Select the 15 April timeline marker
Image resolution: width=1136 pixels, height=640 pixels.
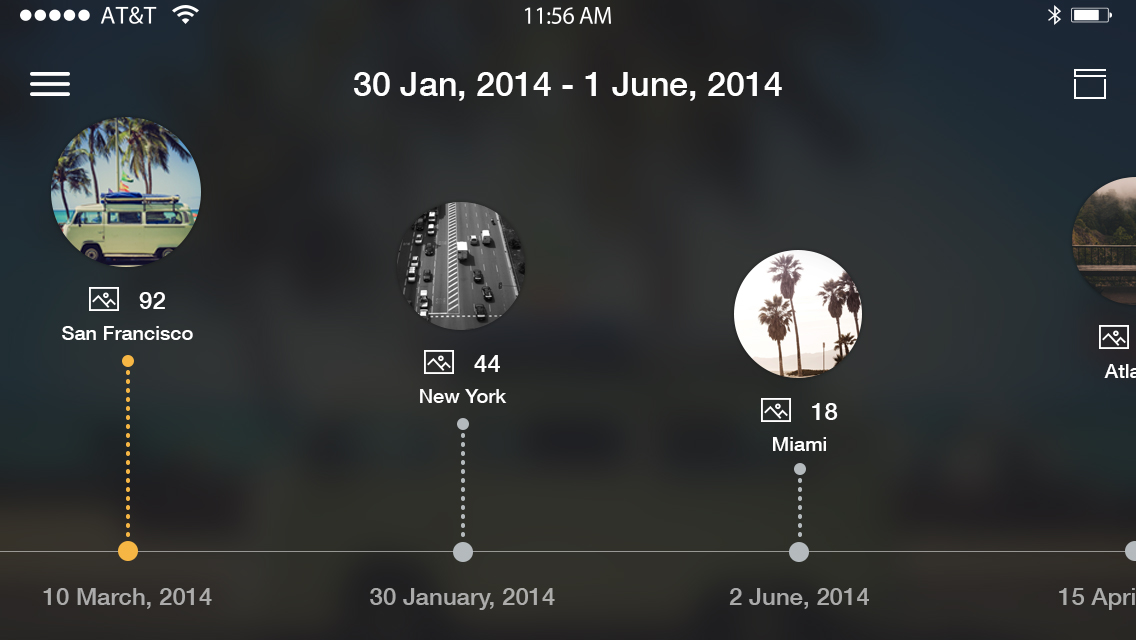[x=1130, y=551]
